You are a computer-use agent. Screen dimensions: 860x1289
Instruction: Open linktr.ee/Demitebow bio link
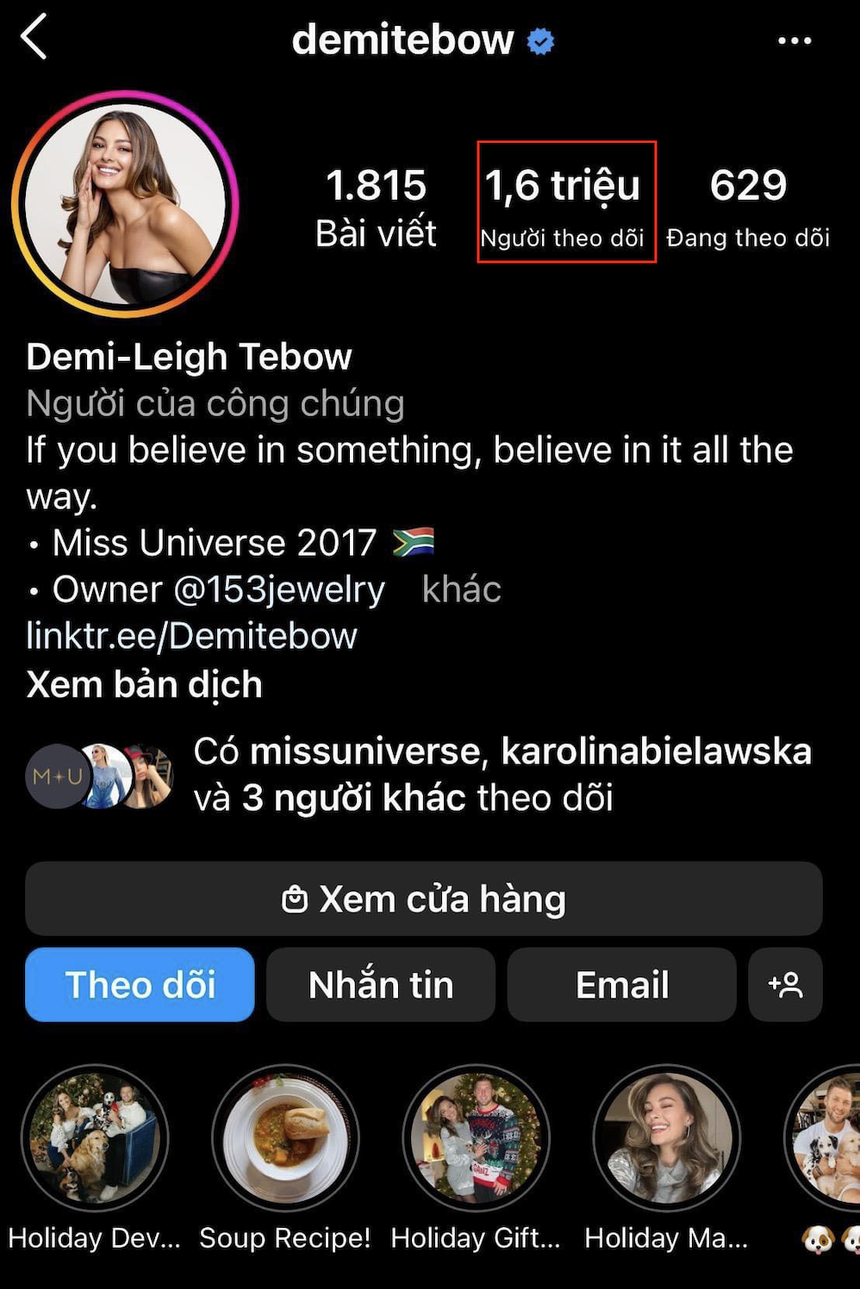[x=192, y=636]
